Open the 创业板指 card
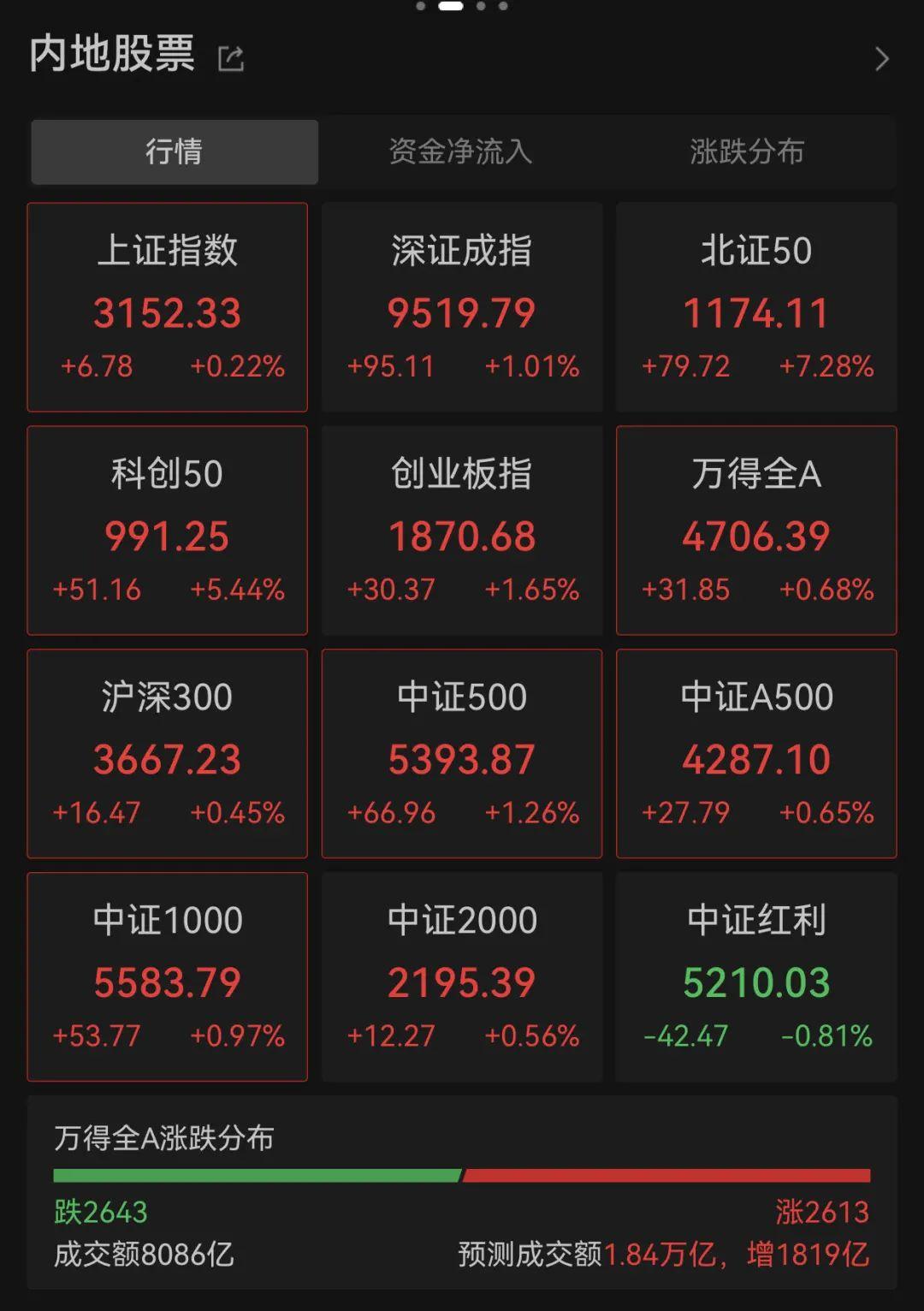924x1311 pixels. [462, 531]
